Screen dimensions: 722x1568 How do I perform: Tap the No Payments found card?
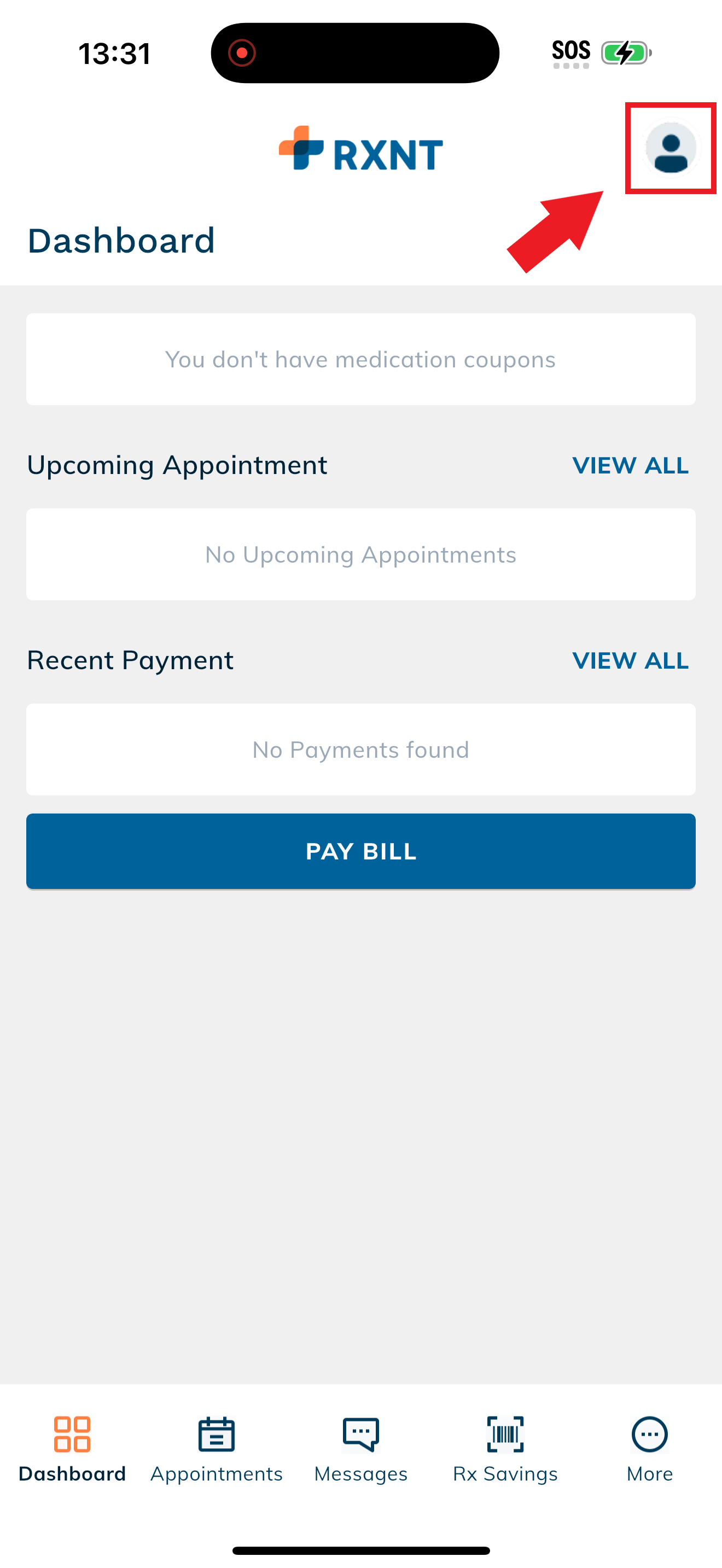[x=360, y=750]
